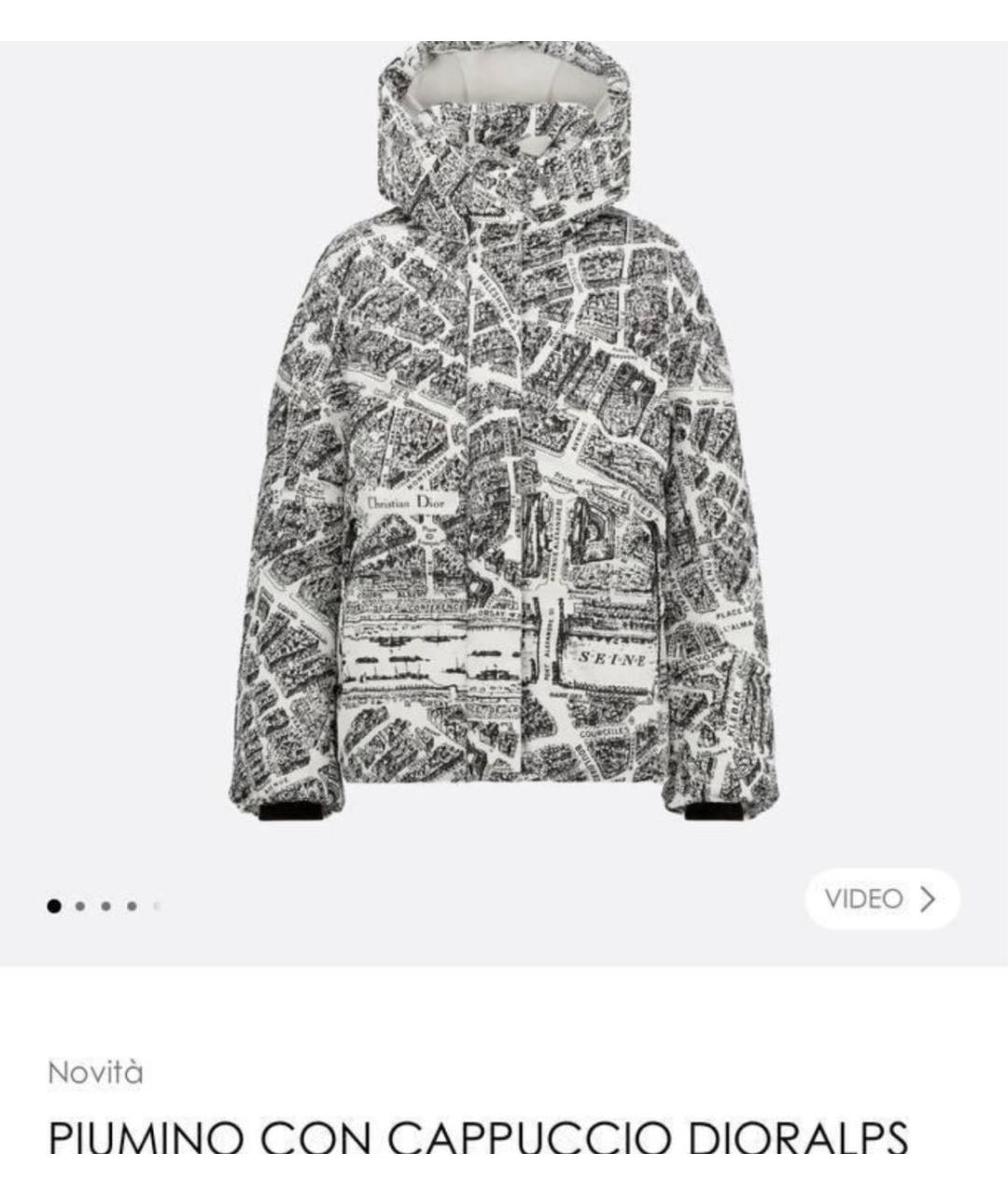The image size is (1008, 1195).
Task: Open the product VIDEO
Action: (881, 899)
